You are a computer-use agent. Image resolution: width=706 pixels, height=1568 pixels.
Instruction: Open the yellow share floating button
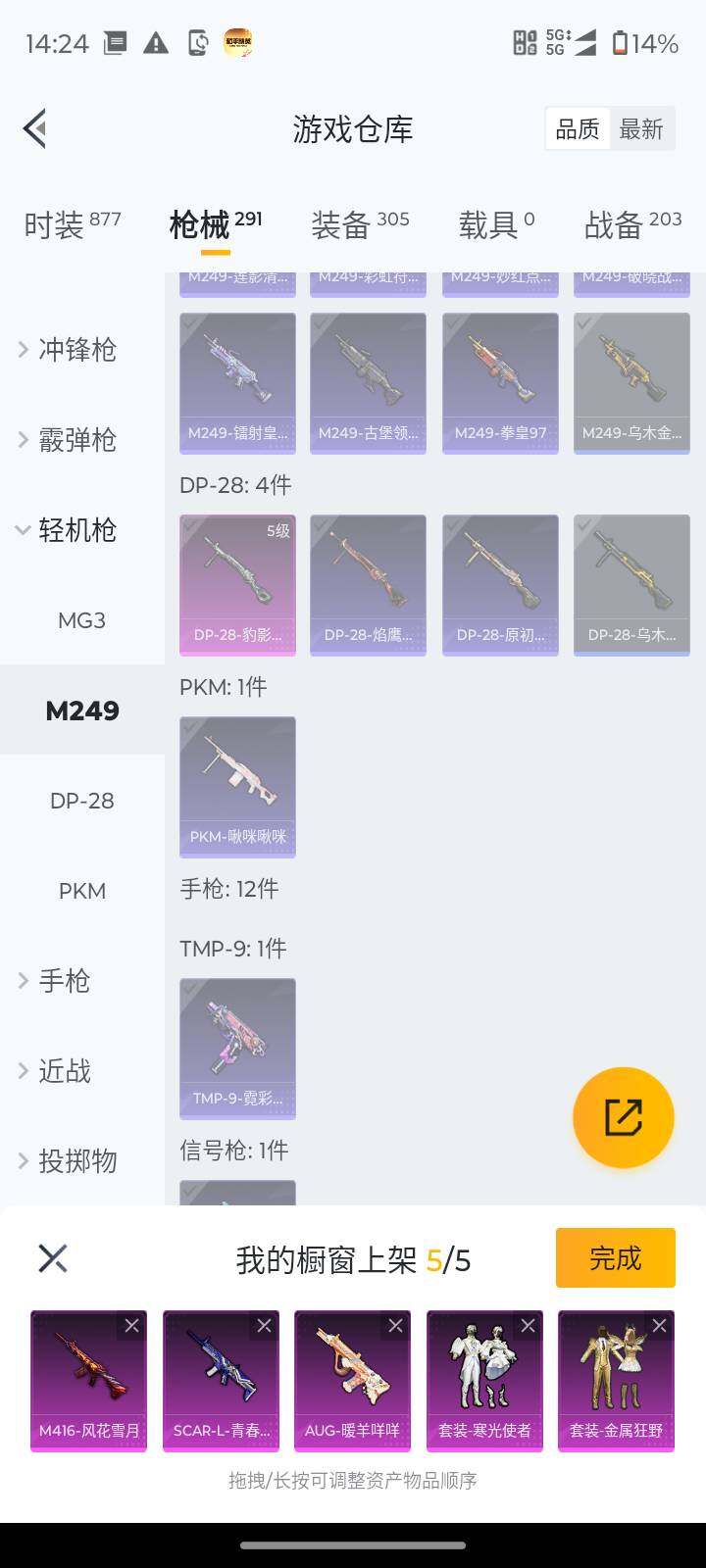(x=623, y=1117)
